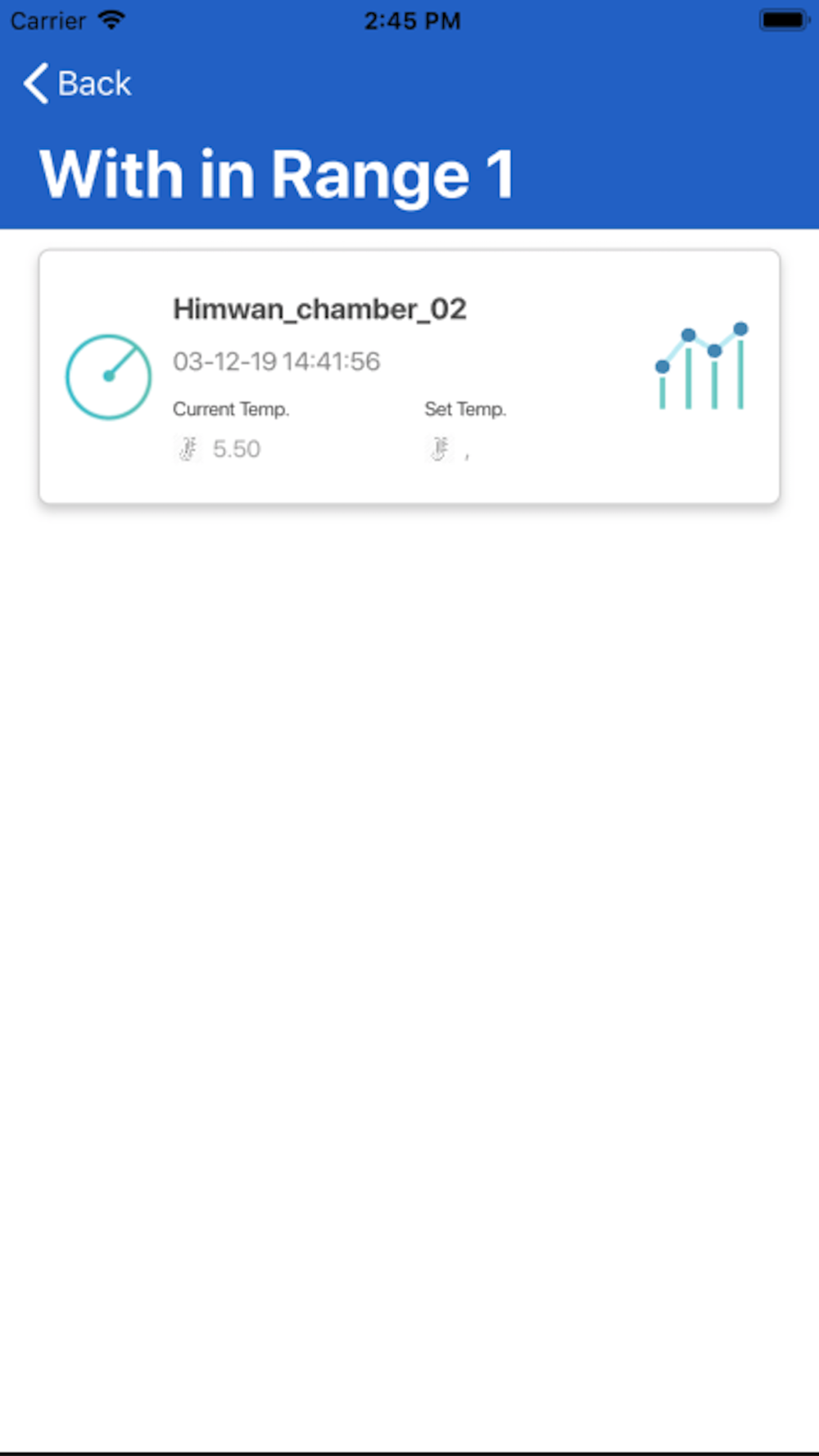This screenshot has width=819, height=1456.
Task: Open the Himwan_chamber_02 card
Action: [409, 377]
